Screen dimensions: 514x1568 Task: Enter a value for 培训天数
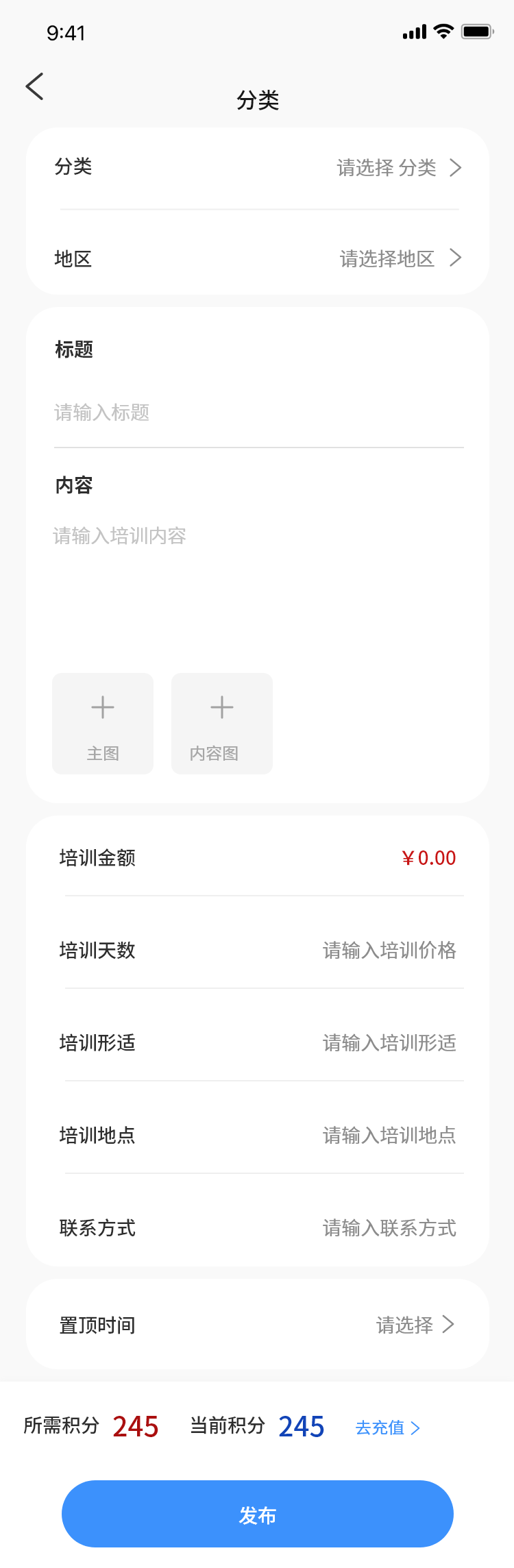[389, 951]
